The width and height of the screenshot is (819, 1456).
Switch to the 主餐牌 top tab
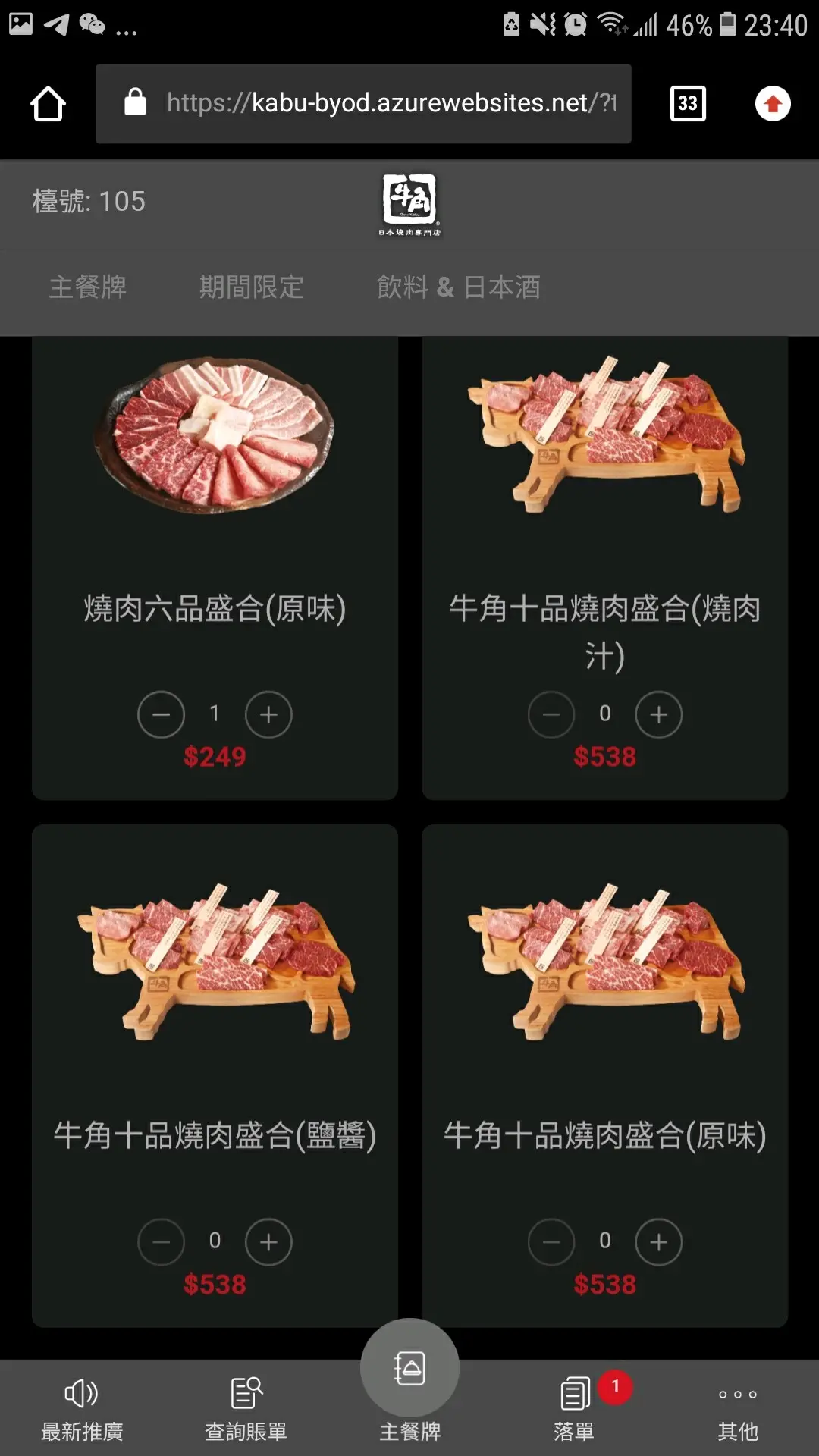click(88, 287)
